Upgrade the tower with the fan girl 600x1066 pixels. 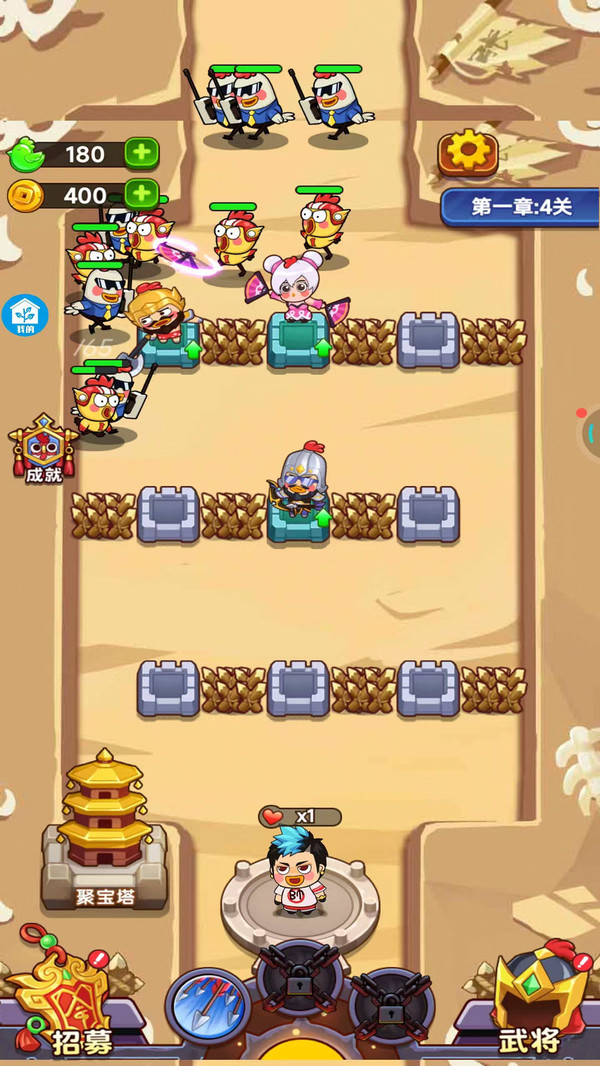pyautogui.click(x=322, y=347)
